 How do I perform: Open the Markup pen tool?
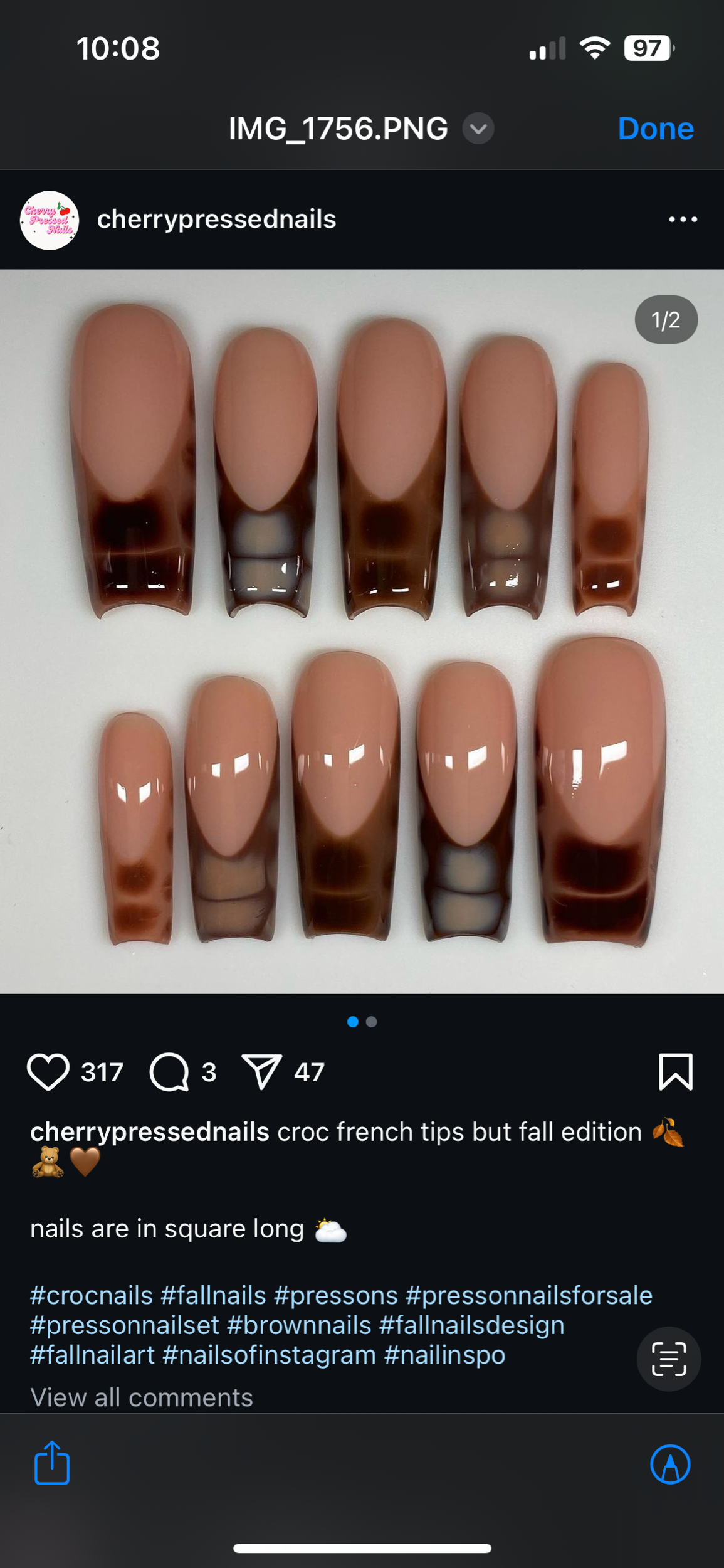pyautogui.click(x=670, y=1465)
